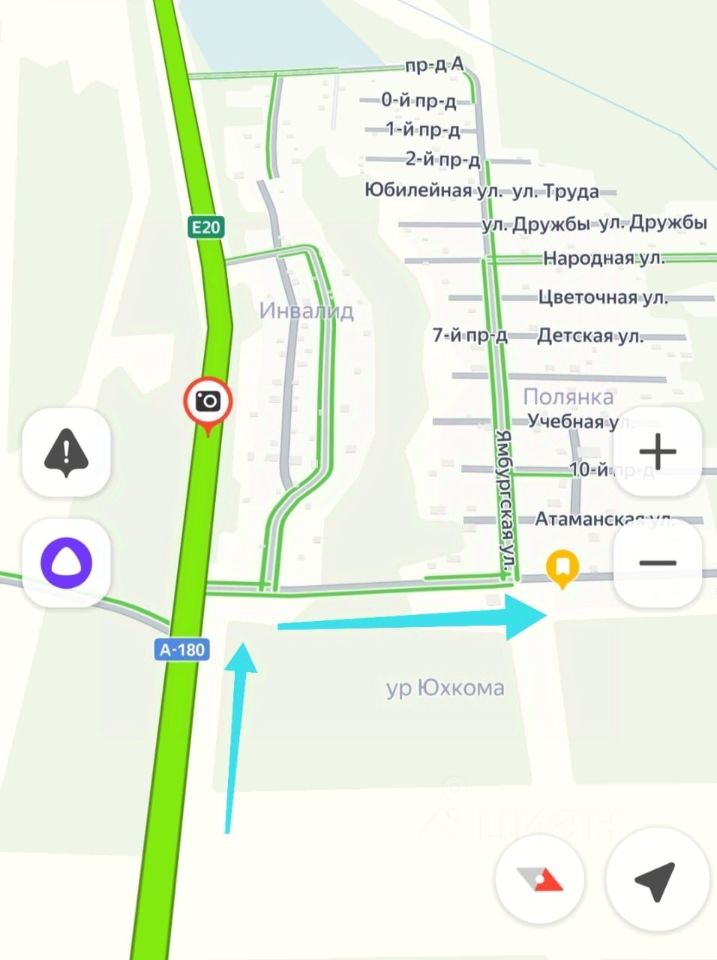Zoom in on the map

(x=657, y=452)
